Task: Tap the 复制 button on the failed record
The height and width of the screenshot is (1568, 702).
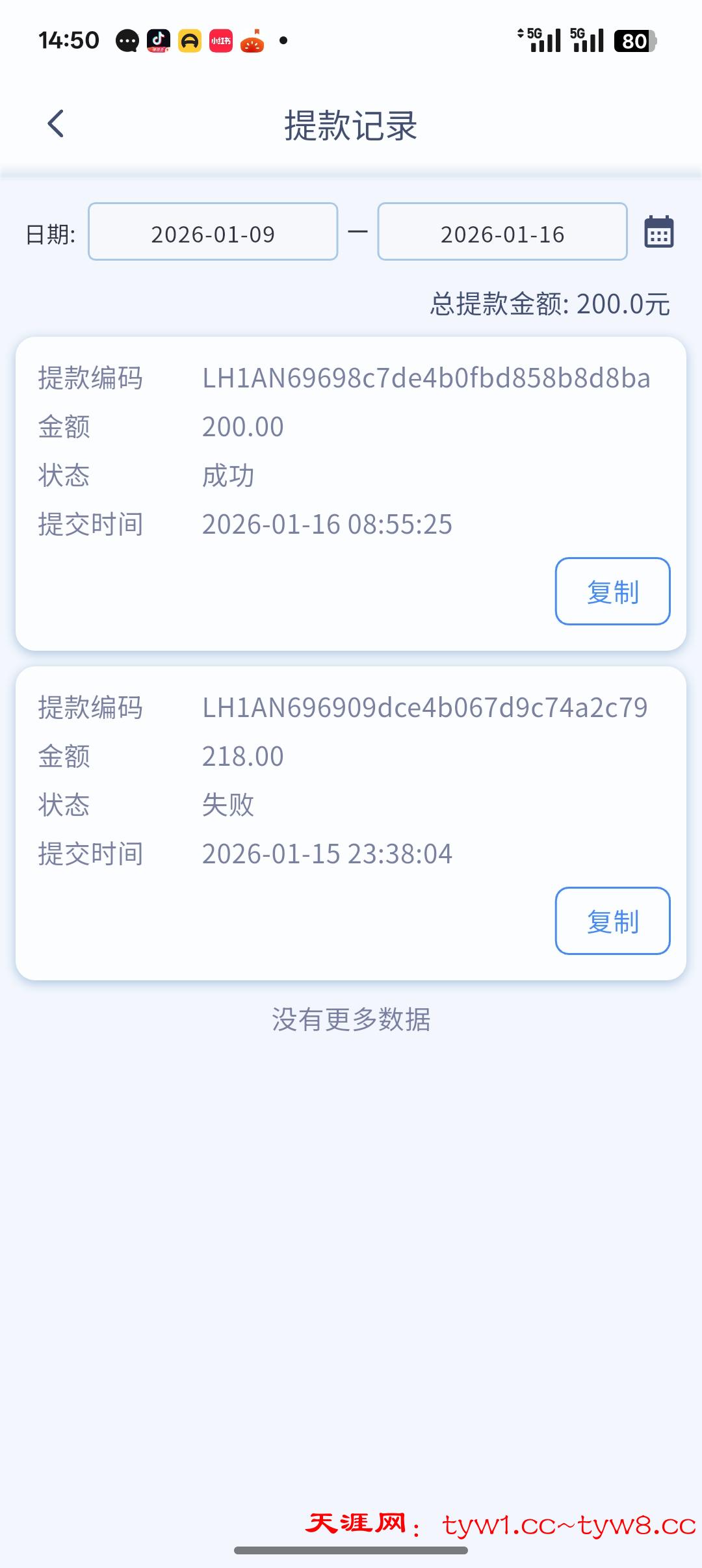Action: coord(612,921)
